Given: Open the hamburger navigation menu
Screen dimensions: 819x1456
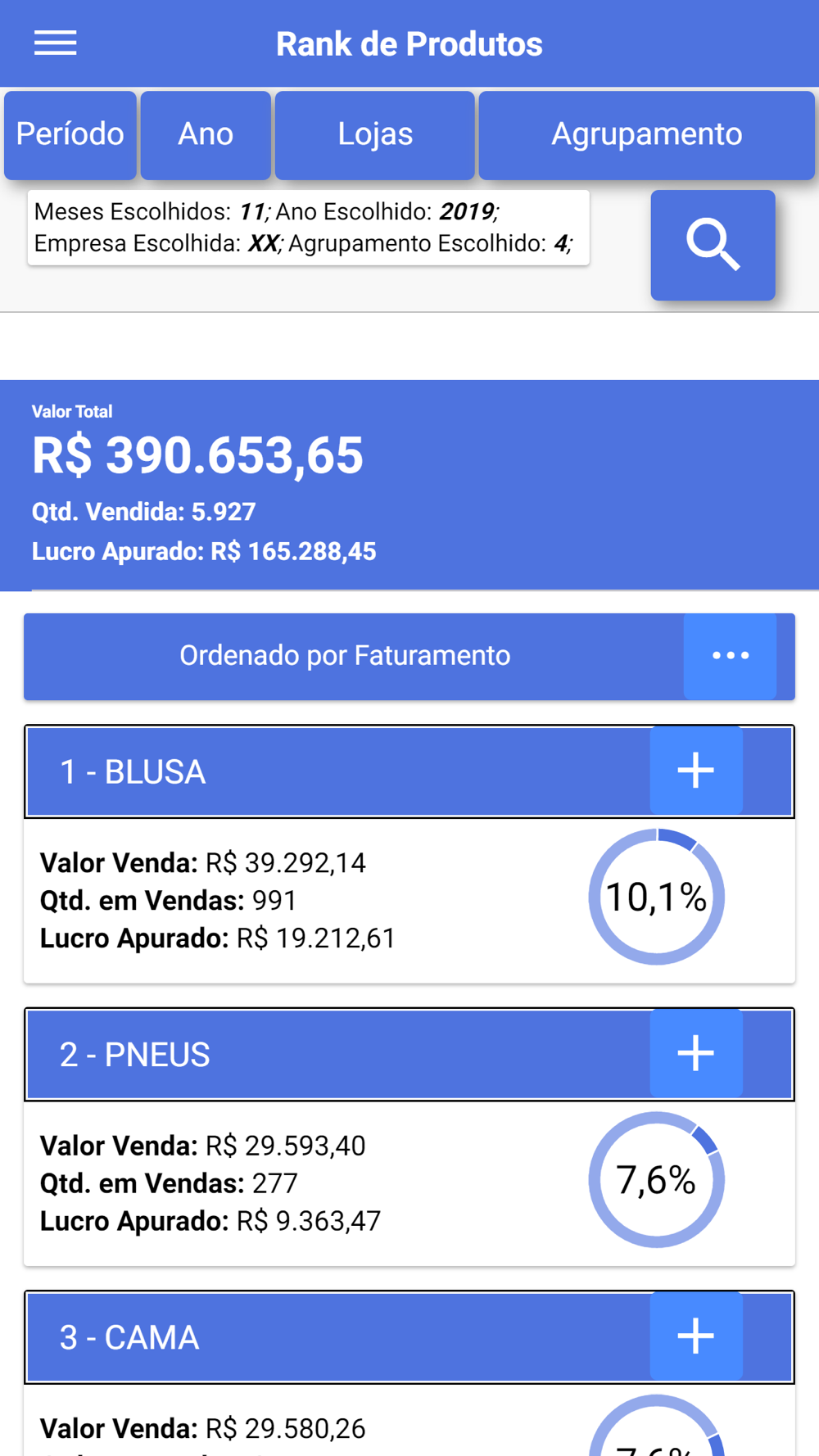Looking at the screenshot, I should [x=55, y=43].
